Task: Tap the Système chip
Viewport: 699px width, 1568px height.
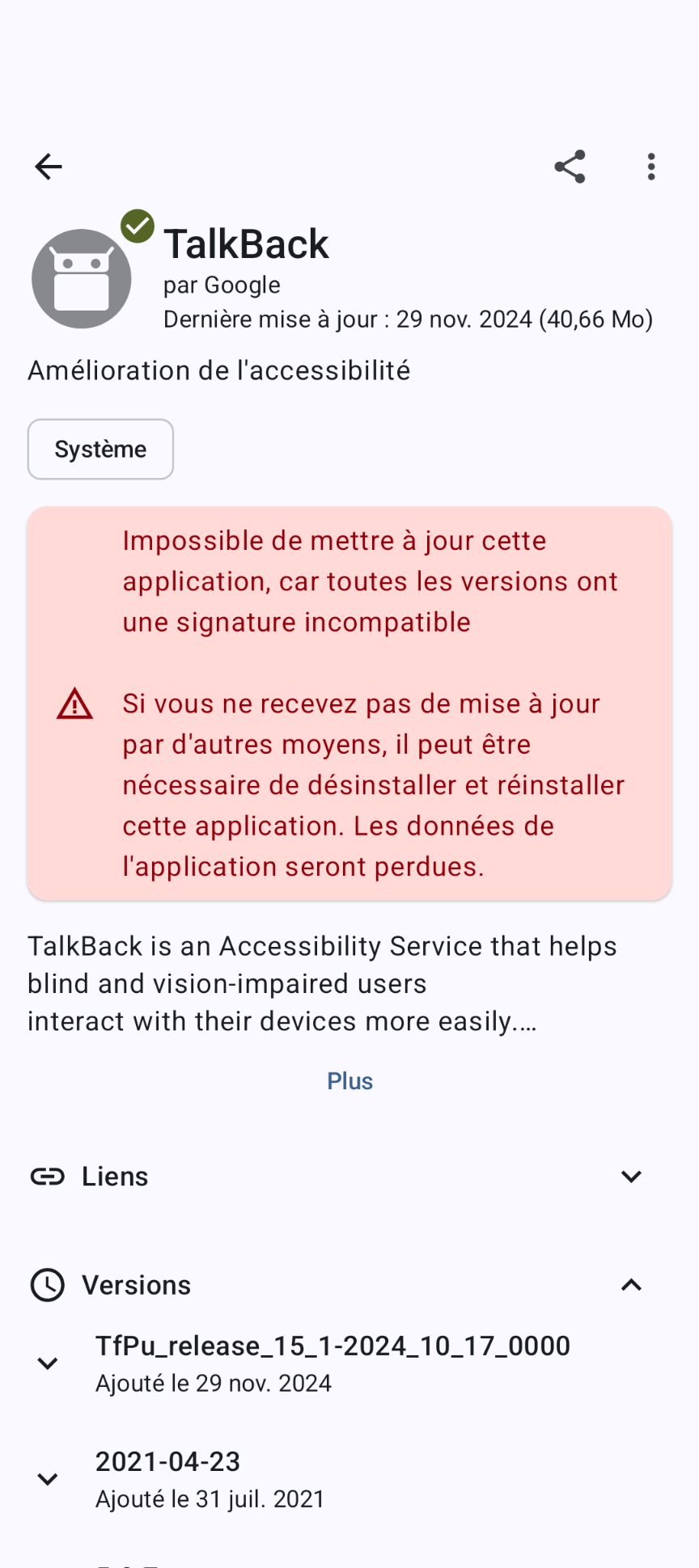Action: pos(100,449)
